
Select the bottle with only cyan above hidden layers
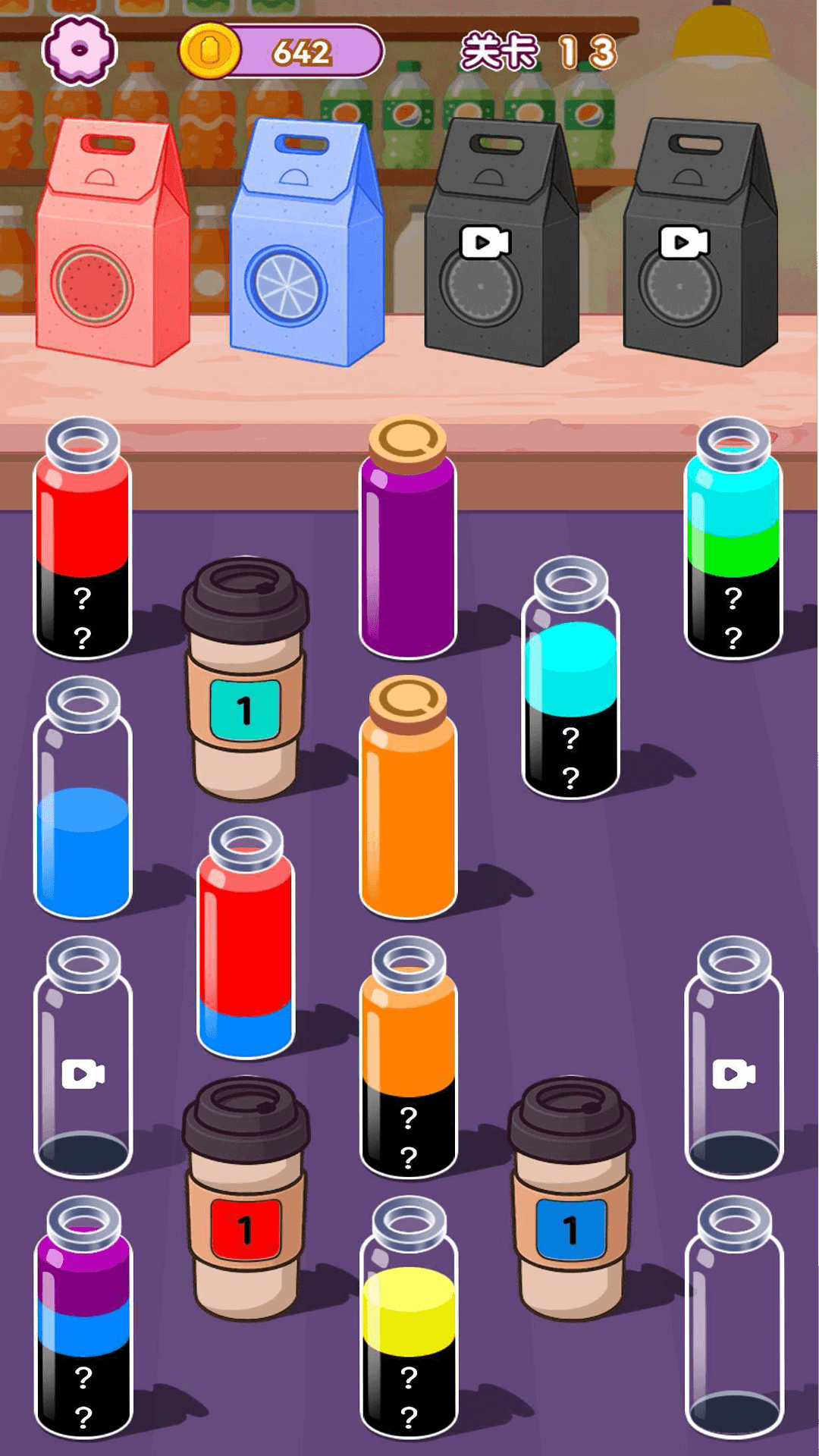point(570,679)
